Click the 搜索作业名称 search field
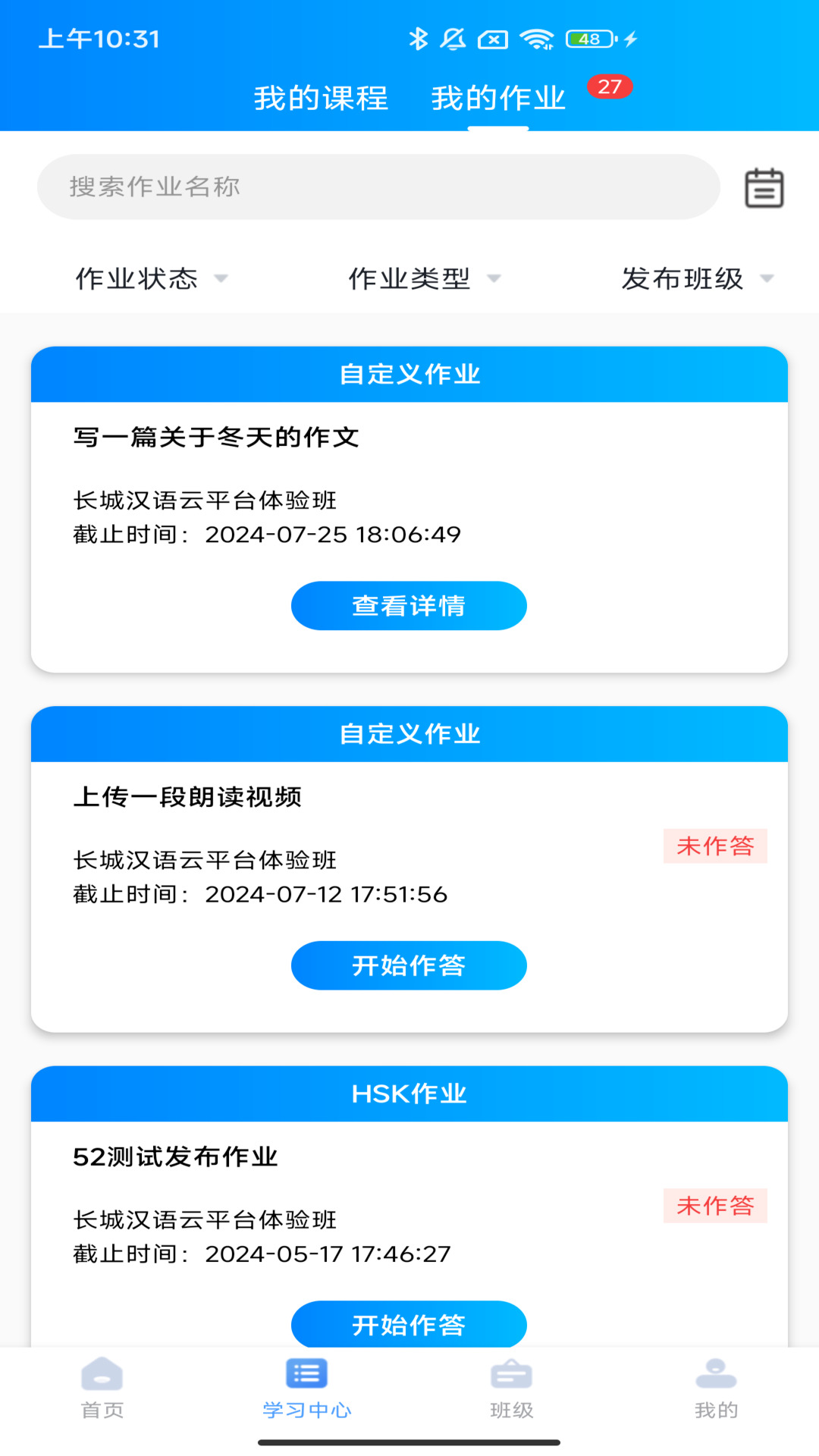819x1456 pixels. click(303, 187)
